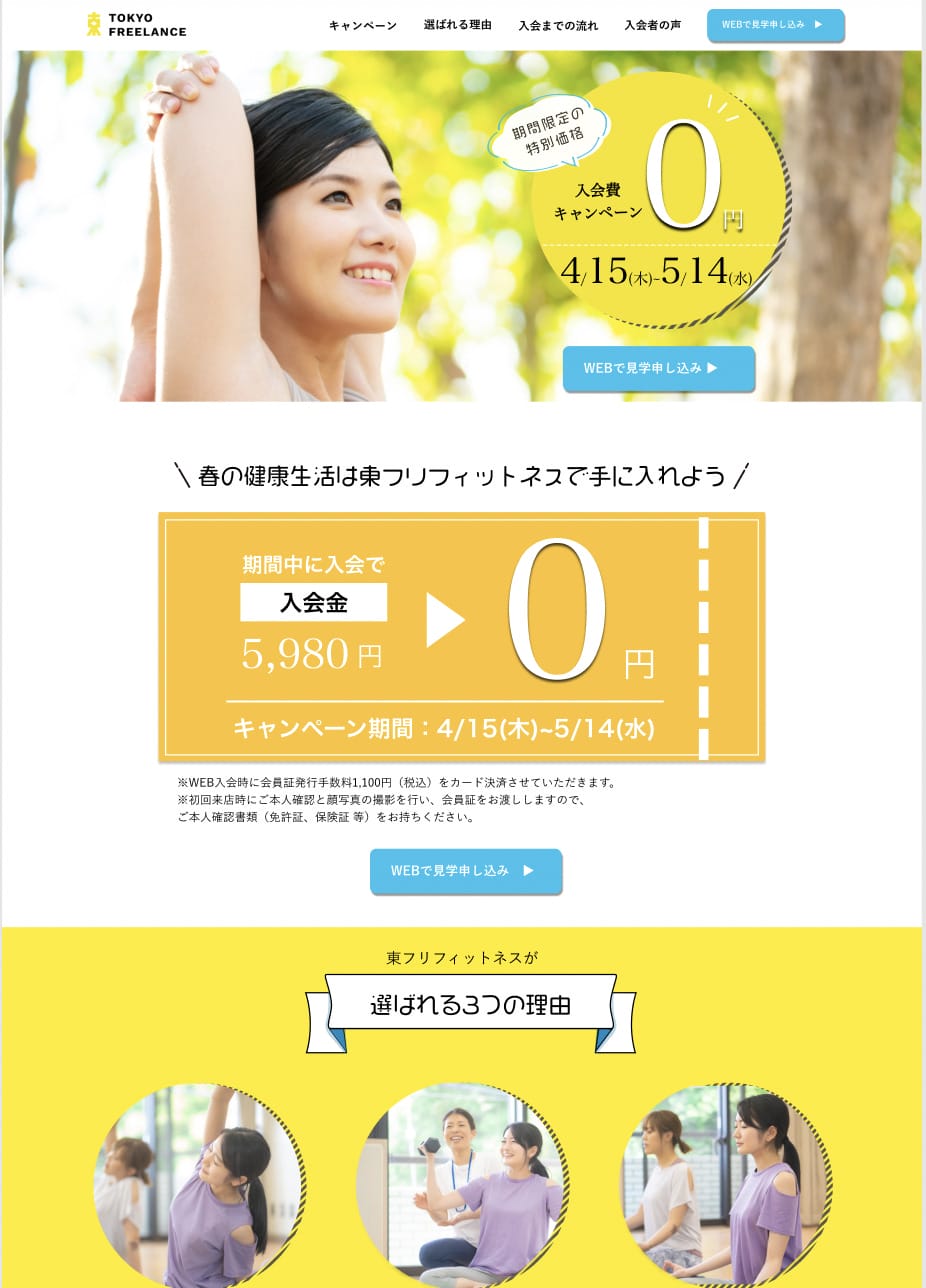
Task: Tap the header WEBで見学申し込み button
Action: pyautogui.click(x=775, y=25)
